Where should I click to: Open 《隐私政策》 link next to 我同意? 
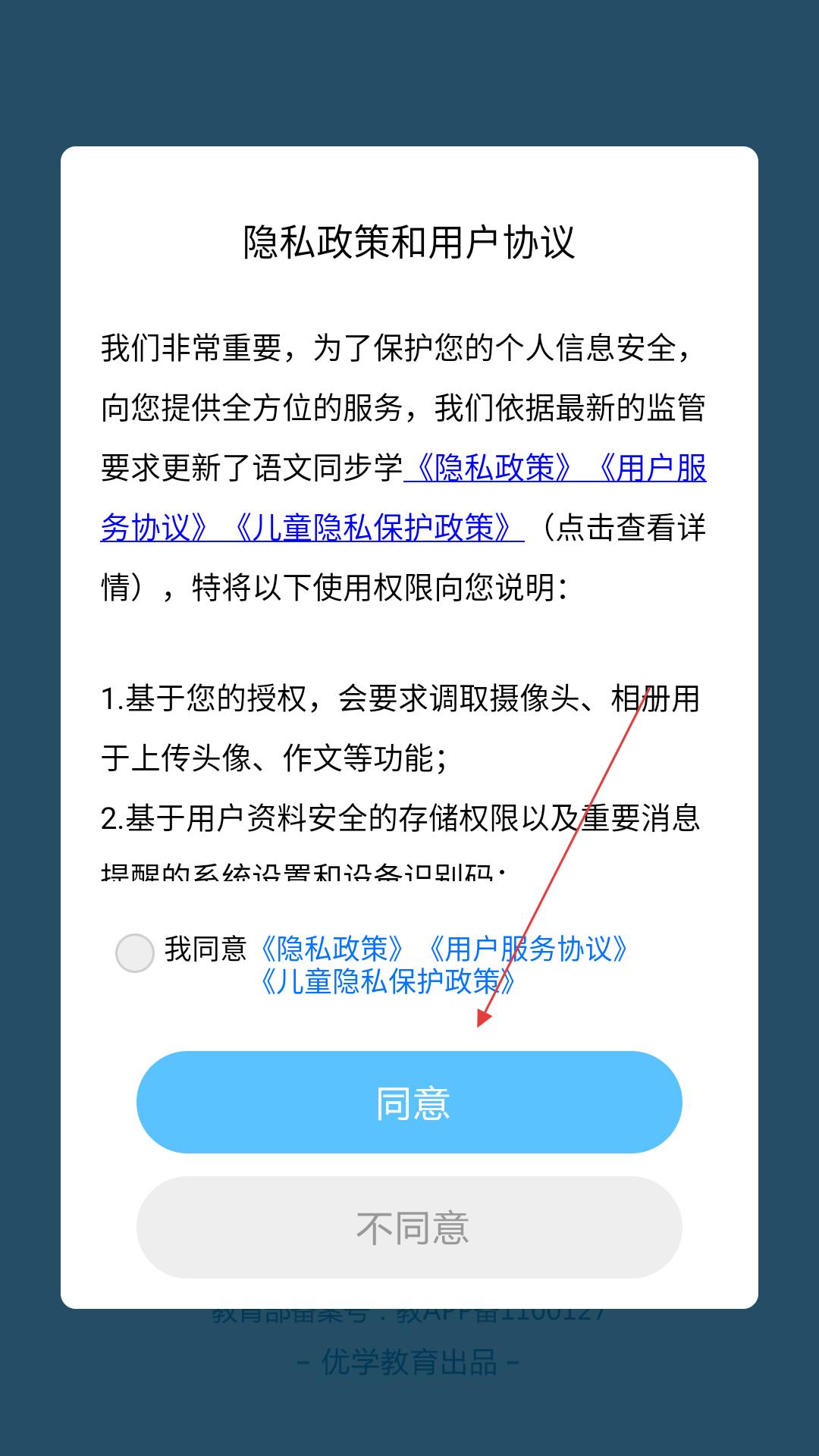click(332, 949)
